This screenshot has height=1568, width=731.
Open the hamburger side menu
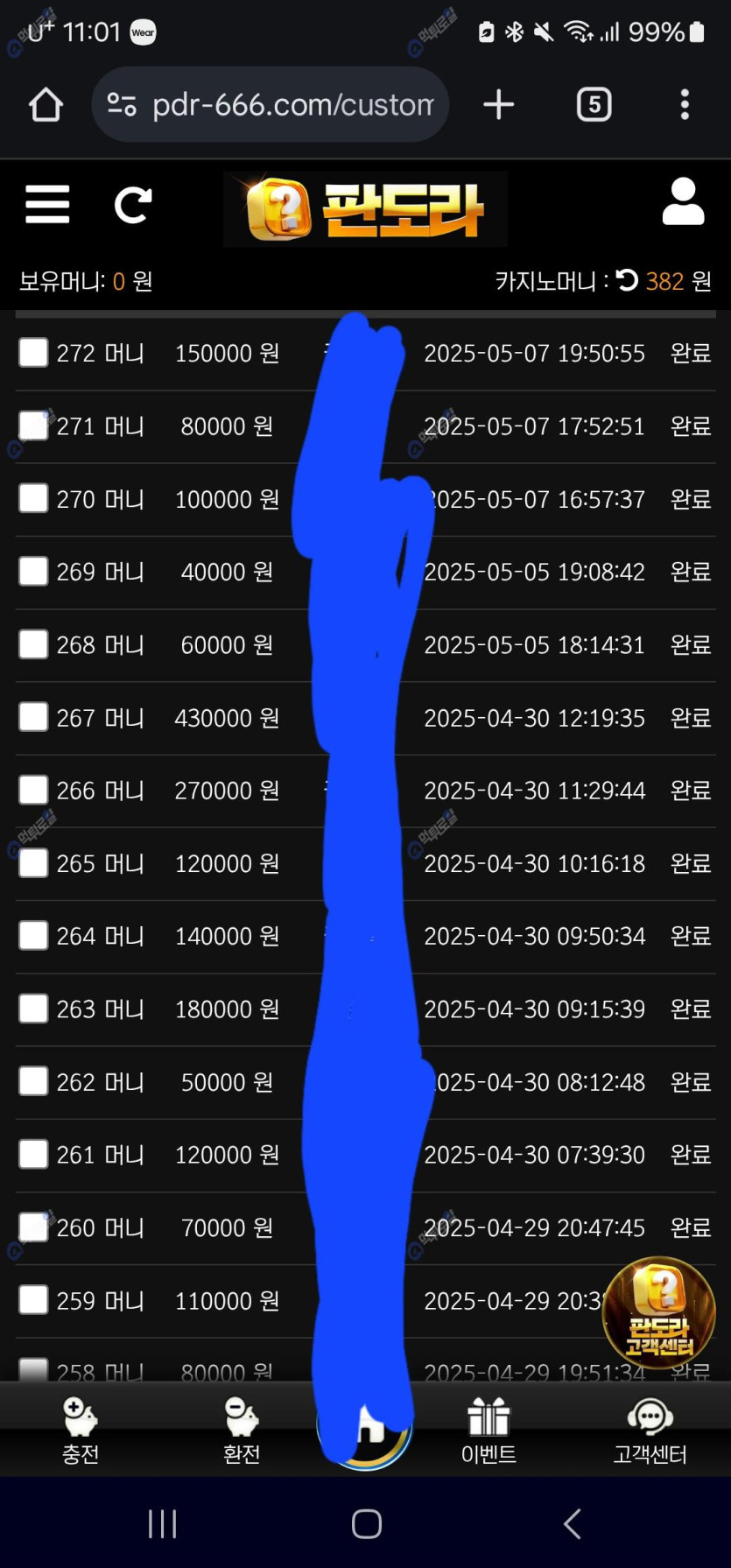coord(47,205)
